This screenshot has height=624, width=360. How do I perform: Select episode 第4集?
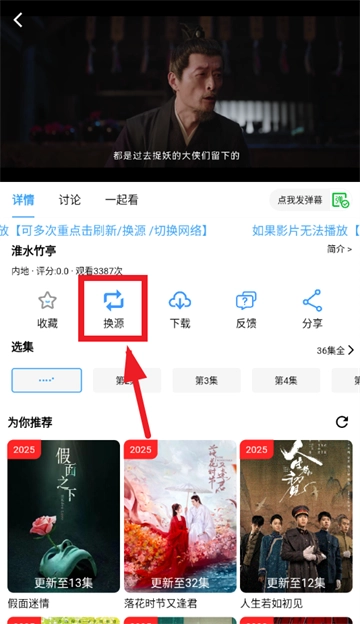click(286, 380)
